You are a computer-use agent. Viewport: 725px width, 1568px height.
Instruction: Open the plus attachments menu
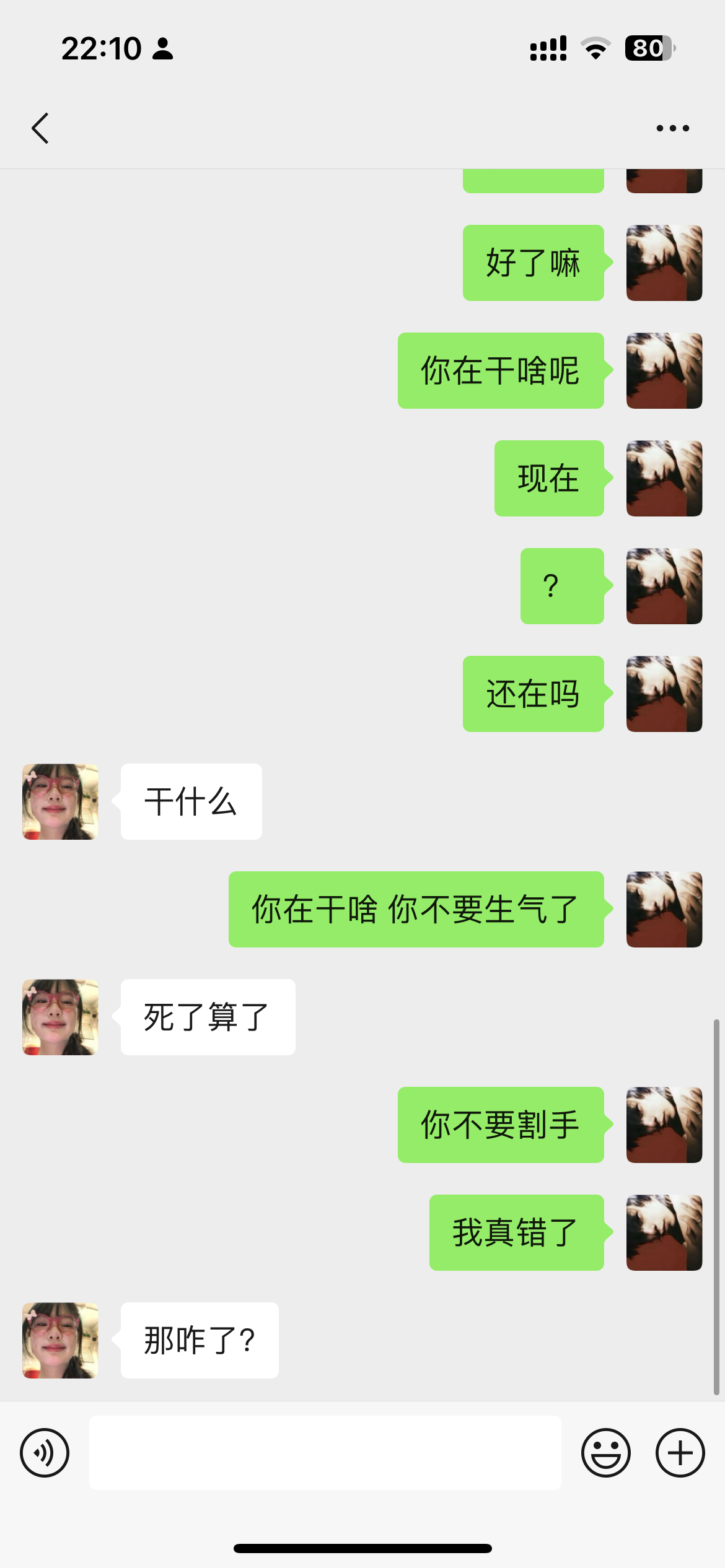[x=680, y=1453]
